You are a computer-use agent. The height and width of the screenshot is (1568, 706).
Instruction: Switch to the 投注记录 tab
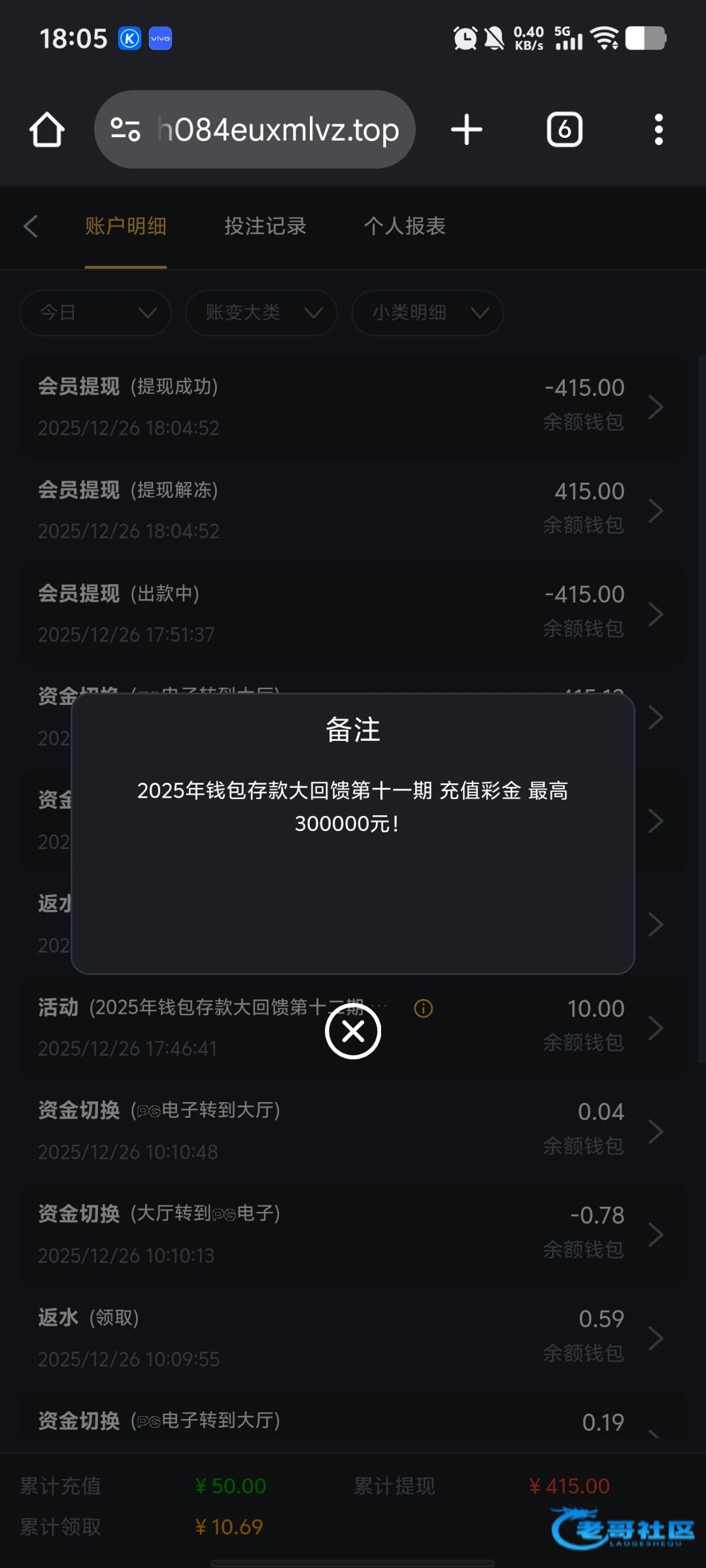pos(265,226)
